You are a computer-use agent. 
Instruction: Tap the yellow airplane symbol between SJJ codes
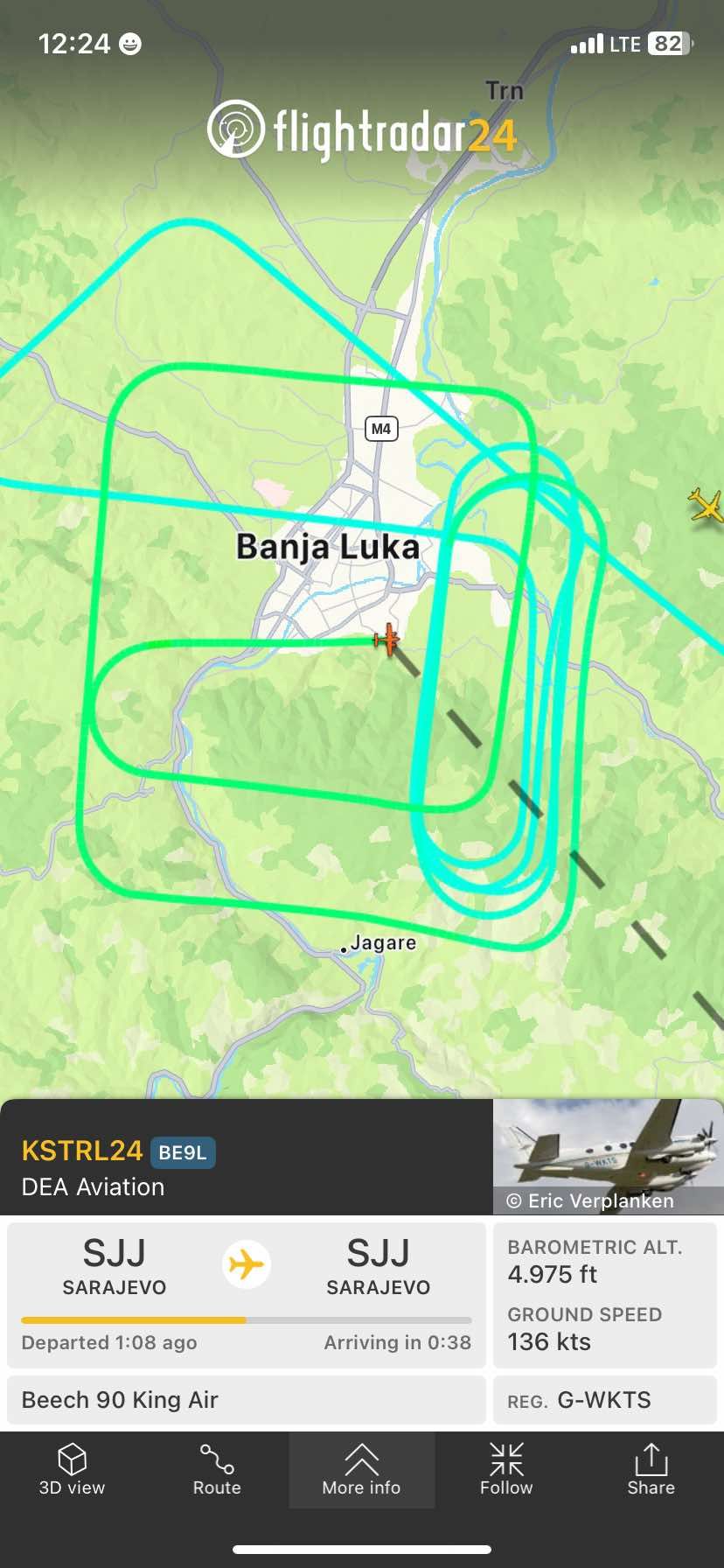[x=247, y=1263]
